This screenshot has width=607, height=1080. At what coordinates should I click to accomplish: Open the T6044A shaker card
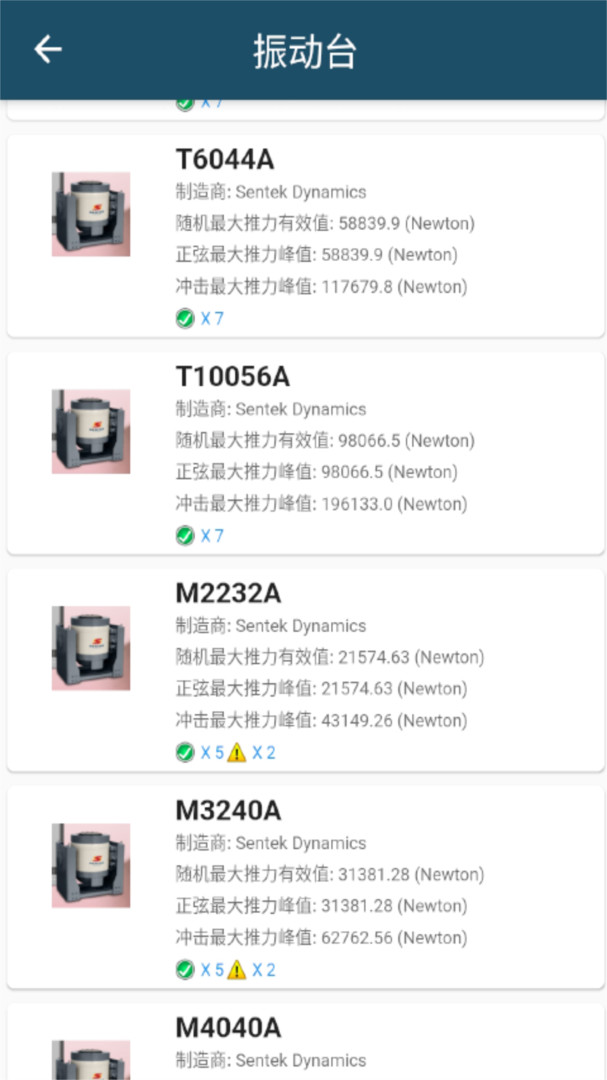coord(305,236)
